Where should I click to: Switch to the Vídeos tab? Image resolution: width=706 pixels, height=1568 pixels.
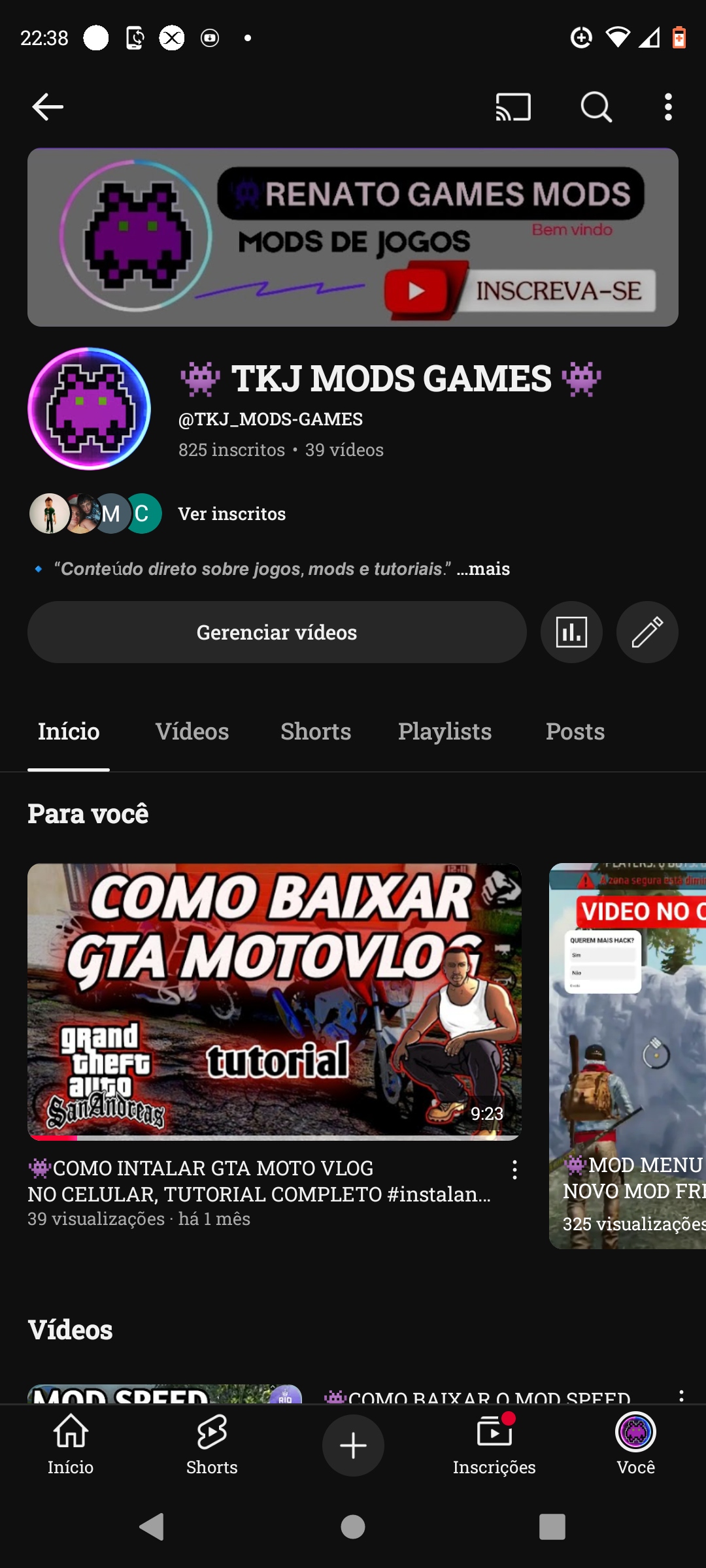click(192, 732)
